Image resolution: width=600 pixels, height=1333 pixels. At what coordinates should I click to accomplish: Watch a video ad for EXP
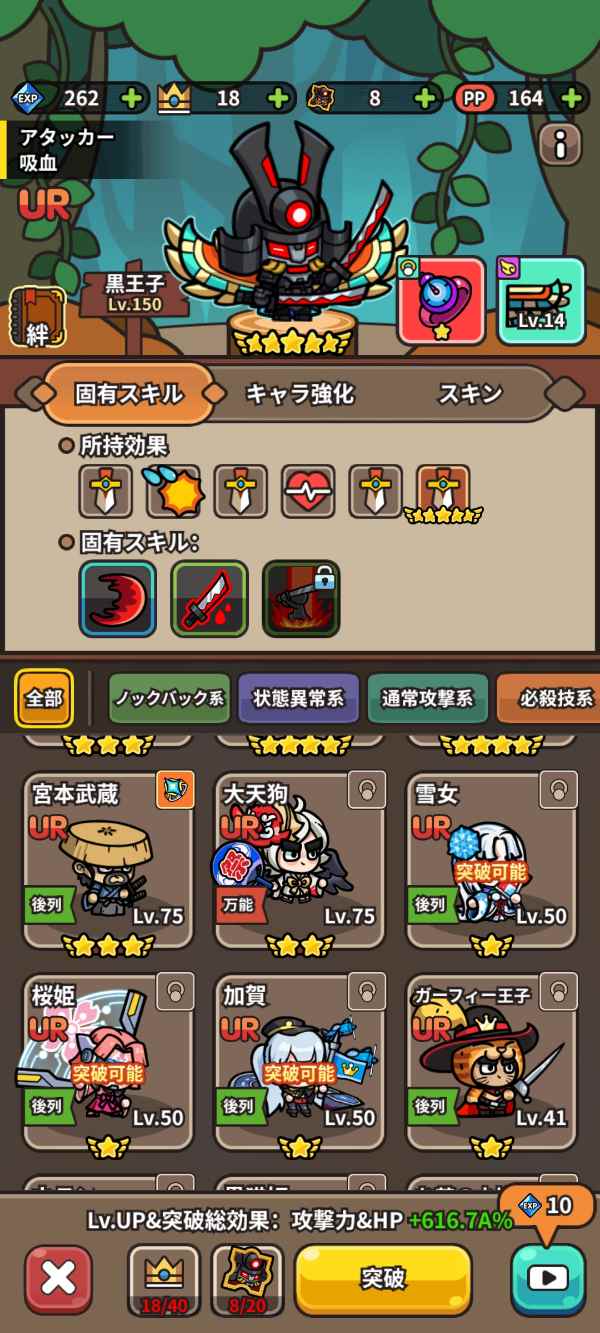(x=548, y=1278)
